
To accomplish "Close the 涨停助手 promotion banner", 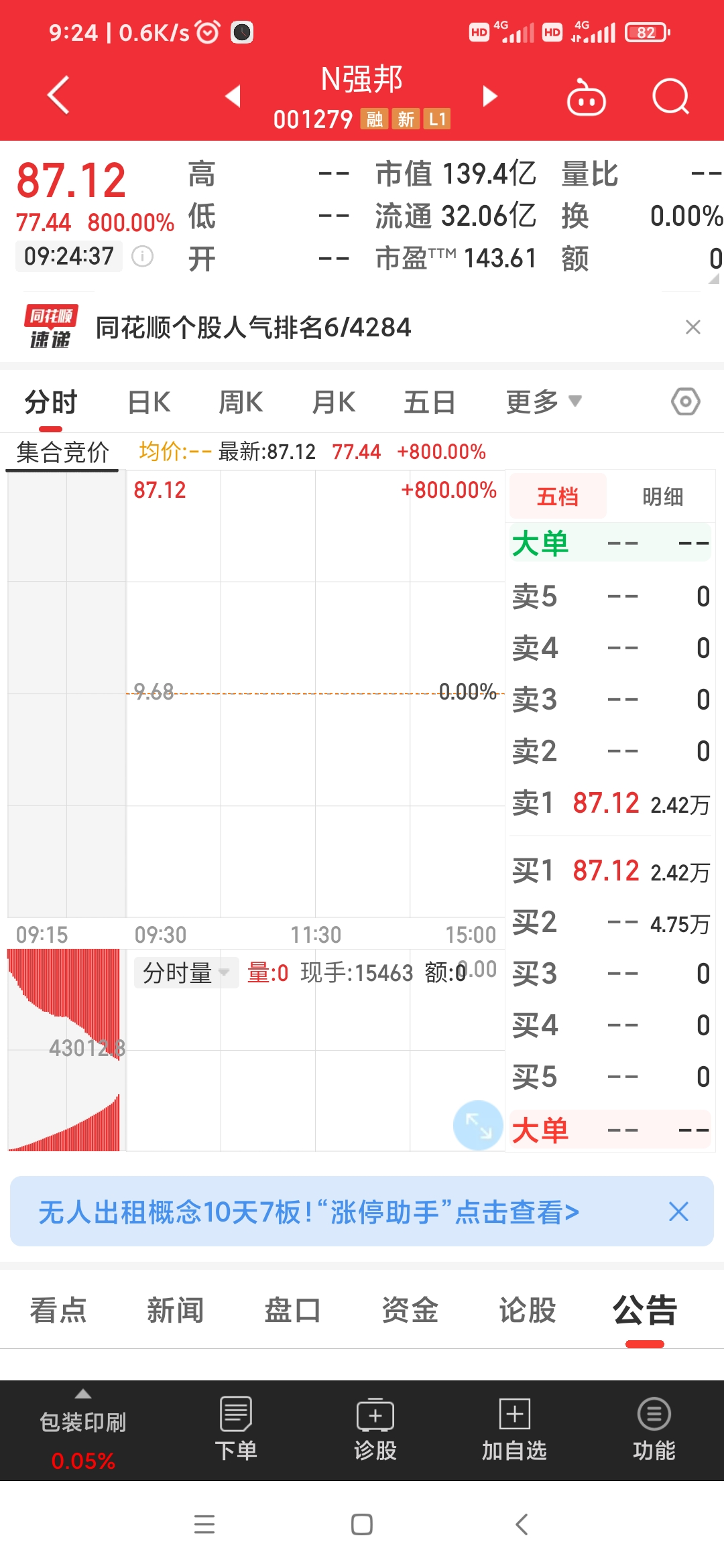I will click(678, 1212).
